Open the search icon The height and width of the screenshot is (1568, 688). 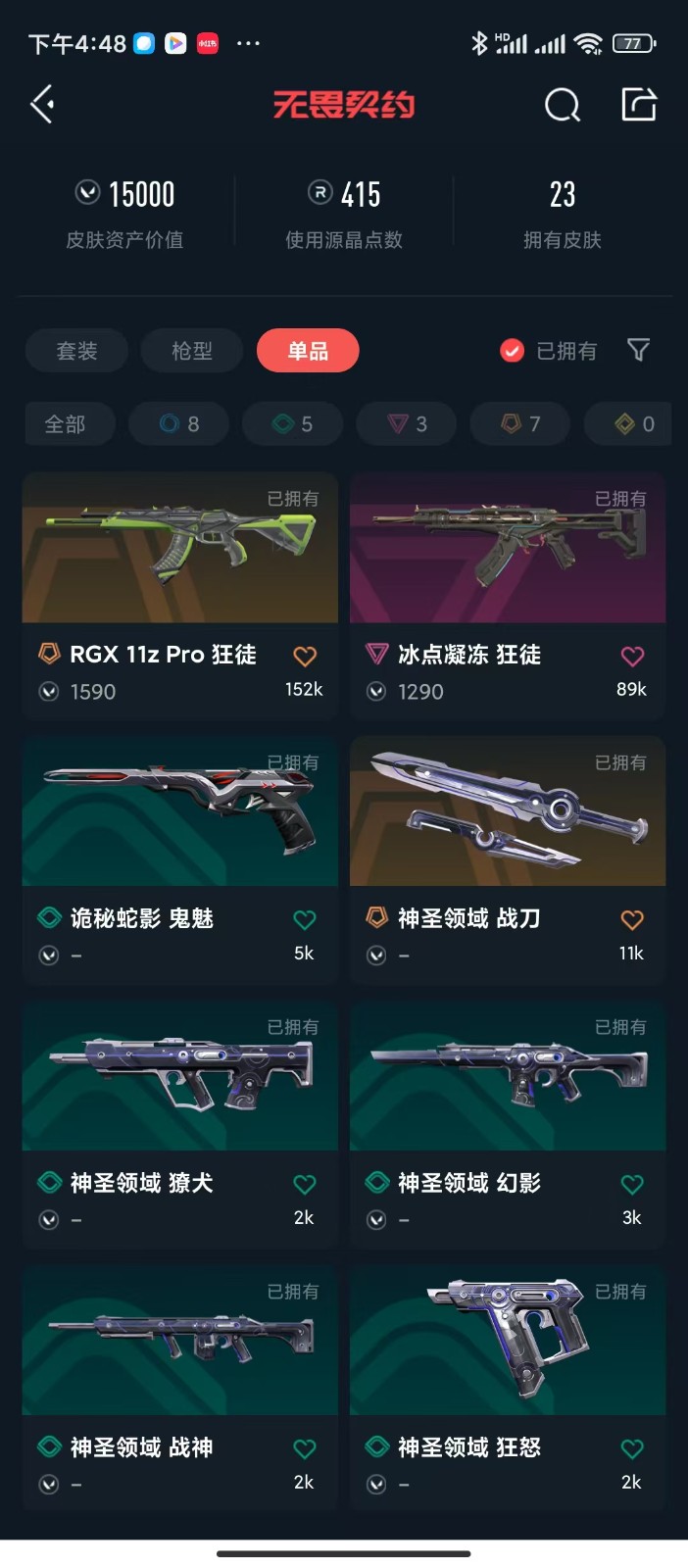pyautogui.click(x=562, y=104)
